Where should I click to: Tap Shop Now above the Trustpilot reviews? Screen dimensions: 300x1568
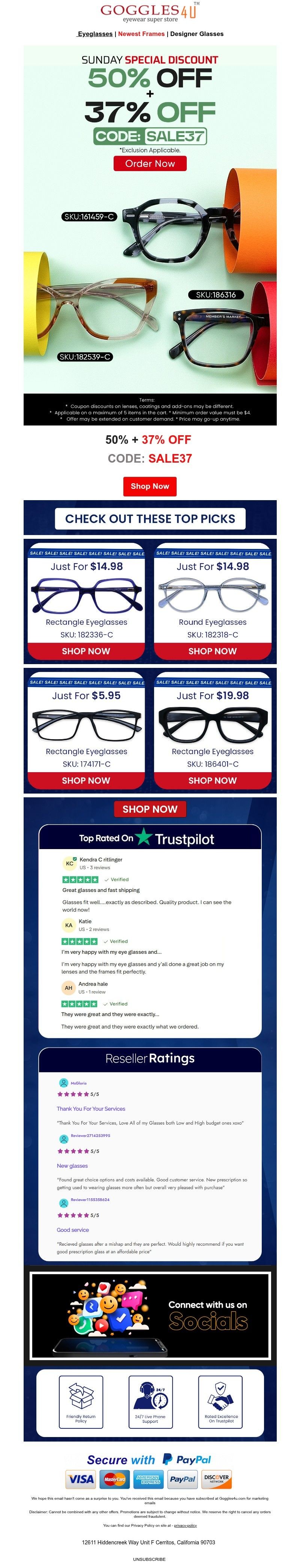coord(150,809)
